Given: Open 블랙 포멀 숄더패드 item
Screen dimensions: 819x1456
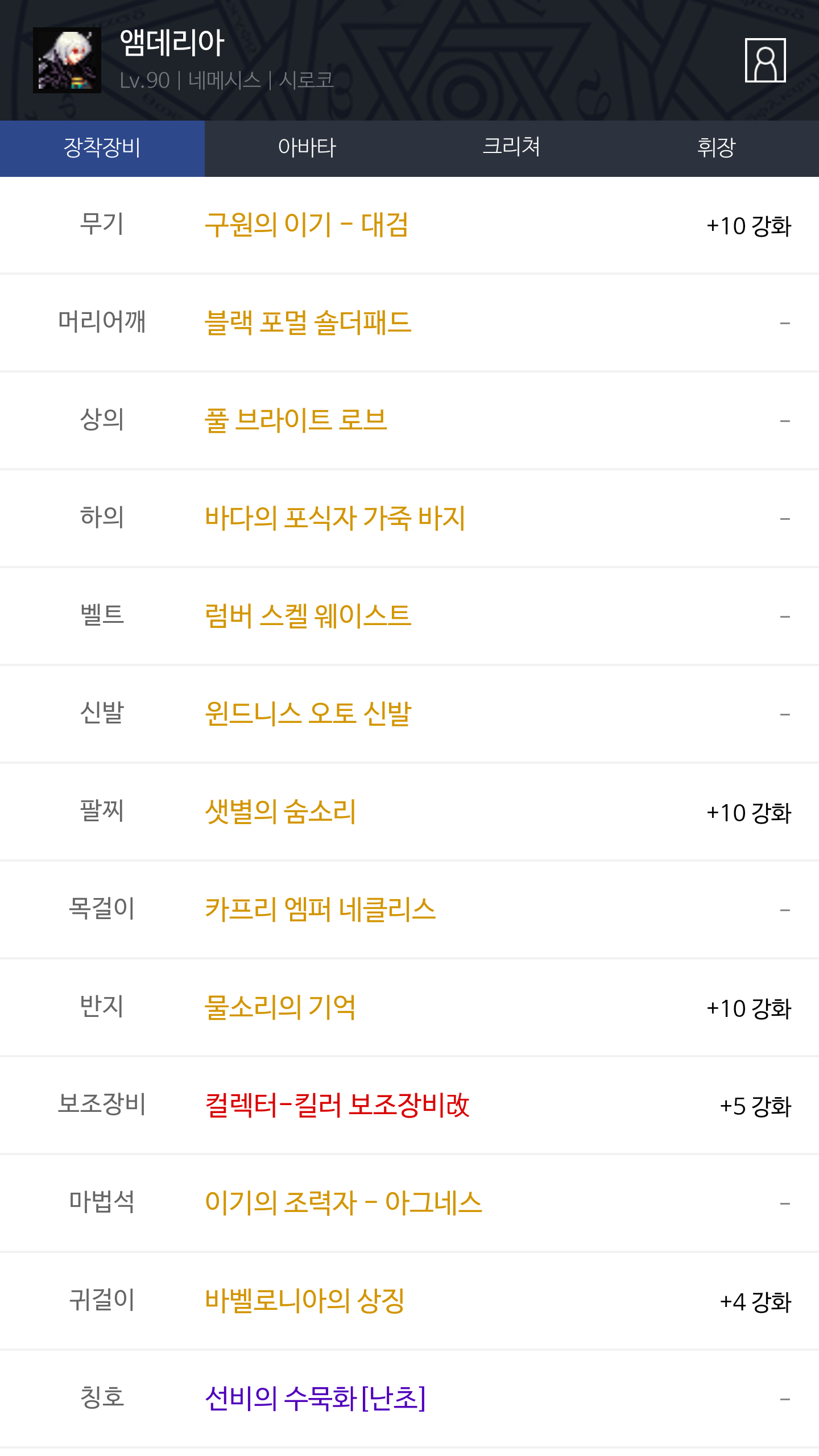Looking at the screenshot, I should coord(308,323).
